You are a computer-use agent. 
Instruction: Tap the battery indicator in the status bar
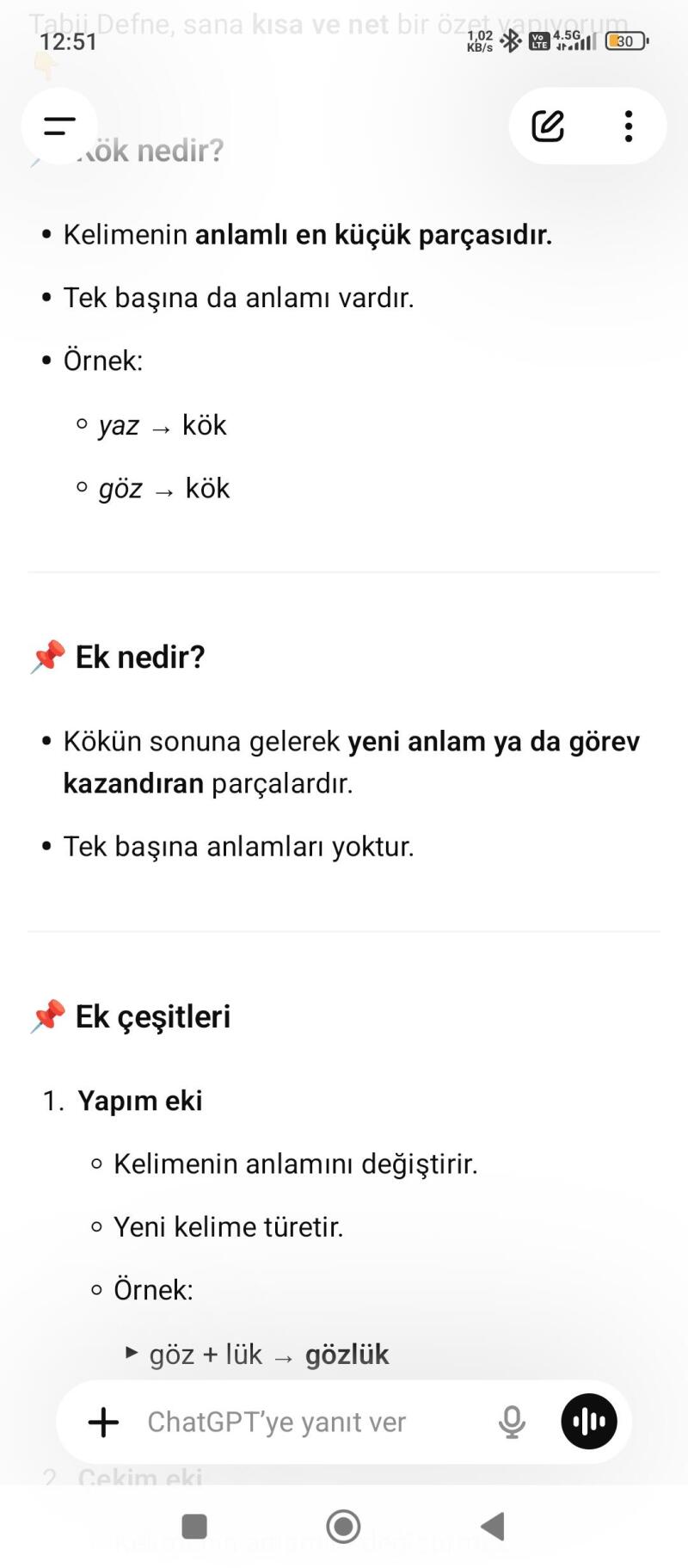[x=626, y=40]
